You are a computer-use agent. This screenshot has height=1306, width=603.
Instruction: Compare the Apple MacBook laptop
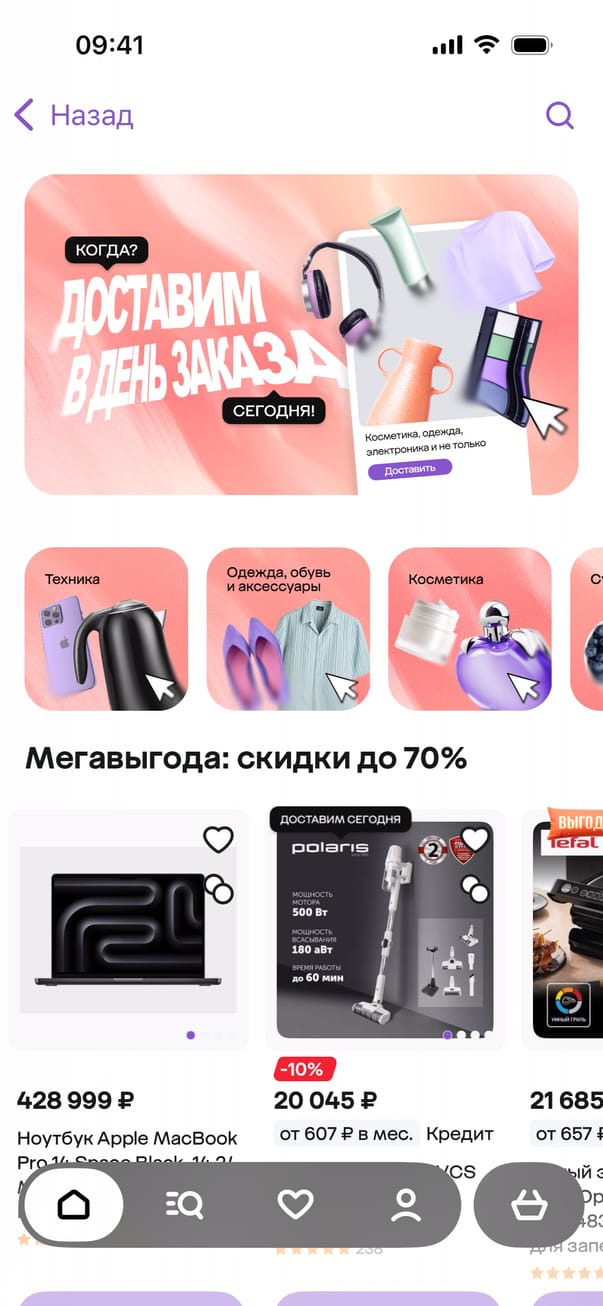218,888
